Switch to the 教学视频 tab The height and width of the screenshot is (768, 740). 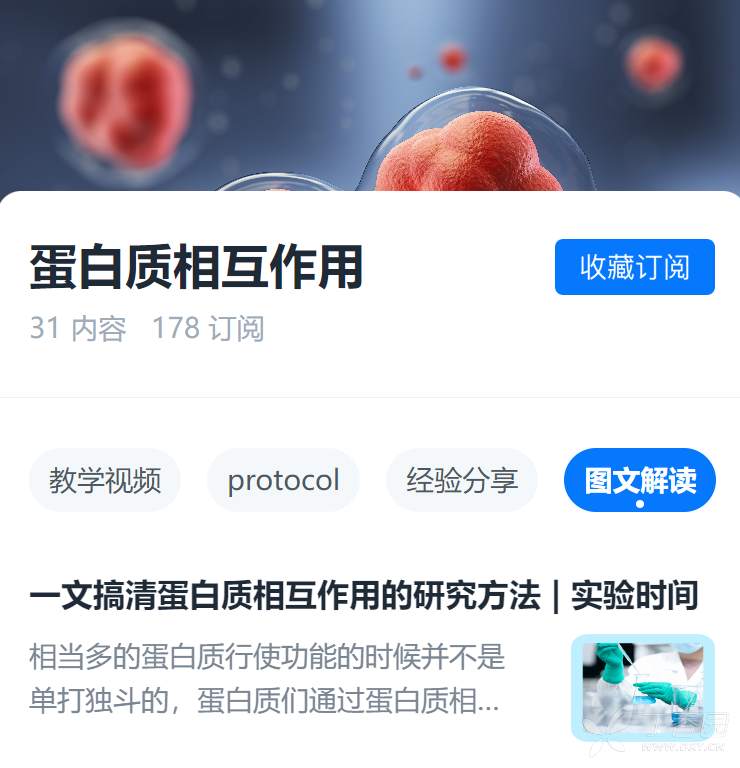click(x=105, y=480)
